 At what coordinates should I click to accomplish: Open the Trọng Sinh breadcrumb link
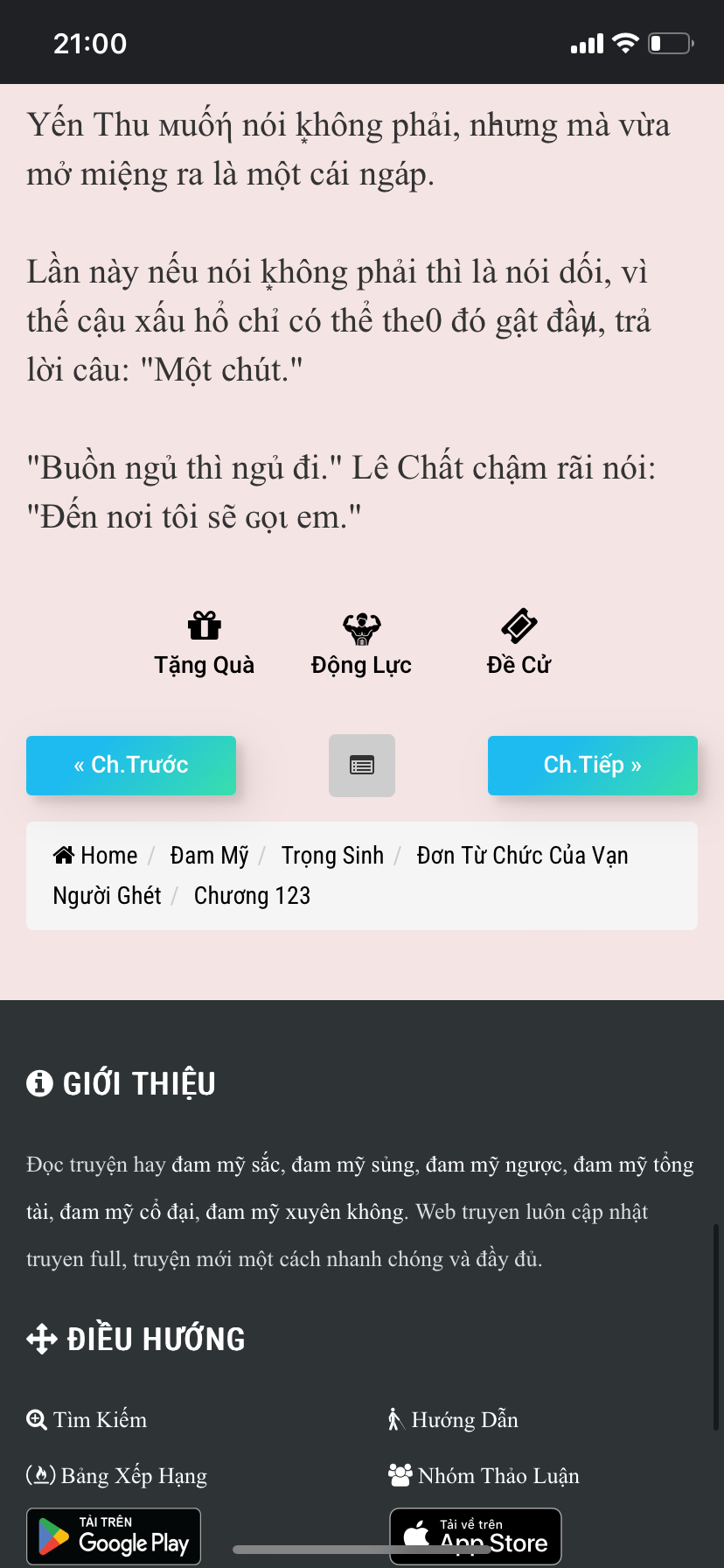click(332, 855)
